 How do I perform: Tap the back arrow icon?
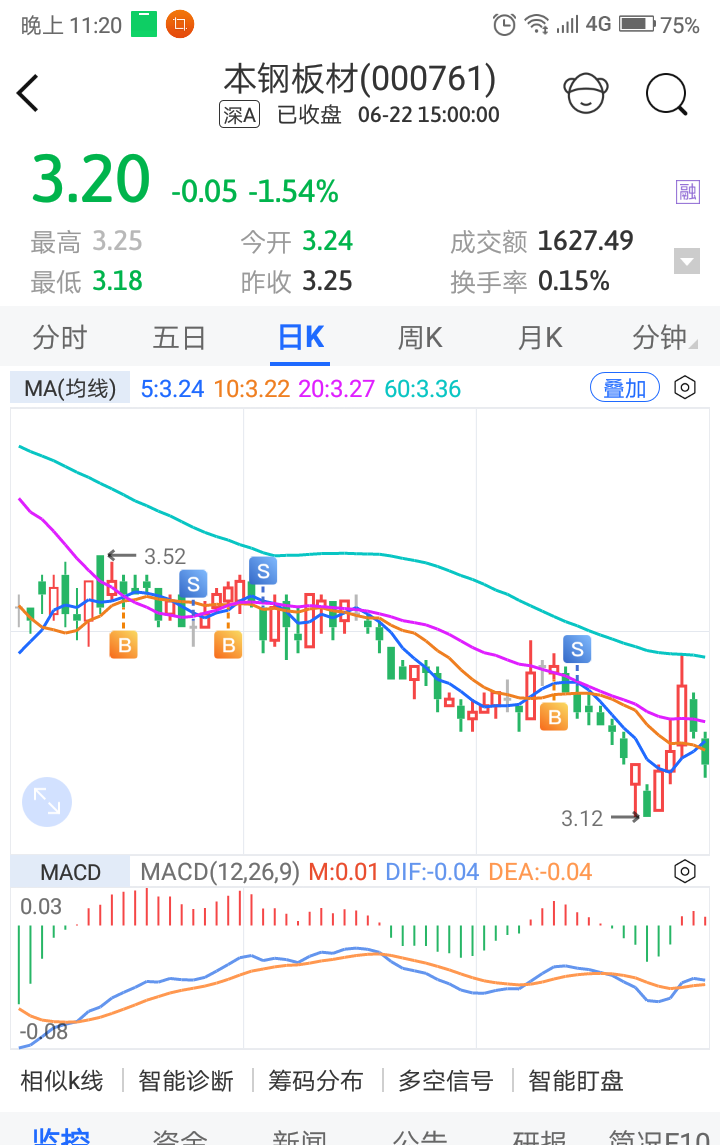(x=27, y=93)
